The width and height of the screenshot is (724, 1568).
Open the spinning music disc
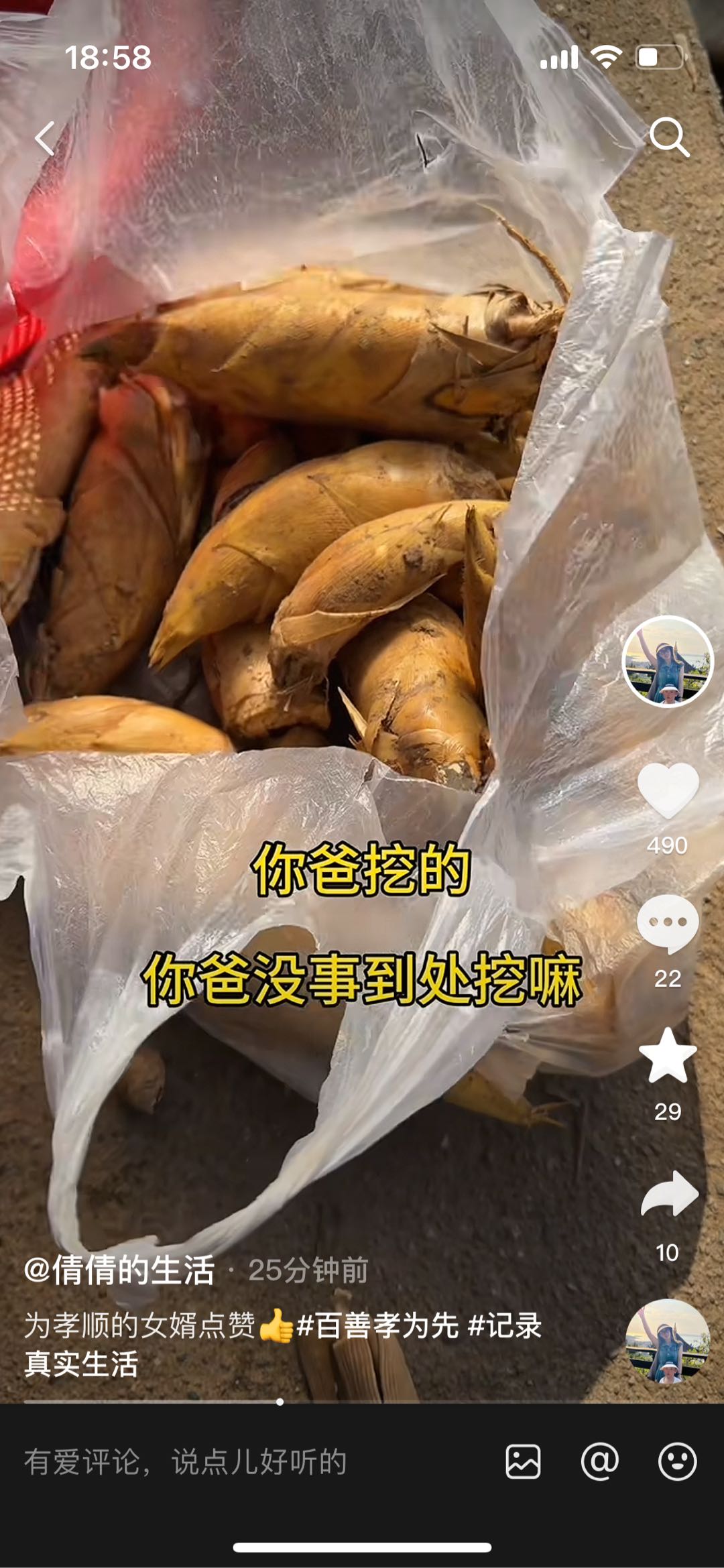point(668,1341)
